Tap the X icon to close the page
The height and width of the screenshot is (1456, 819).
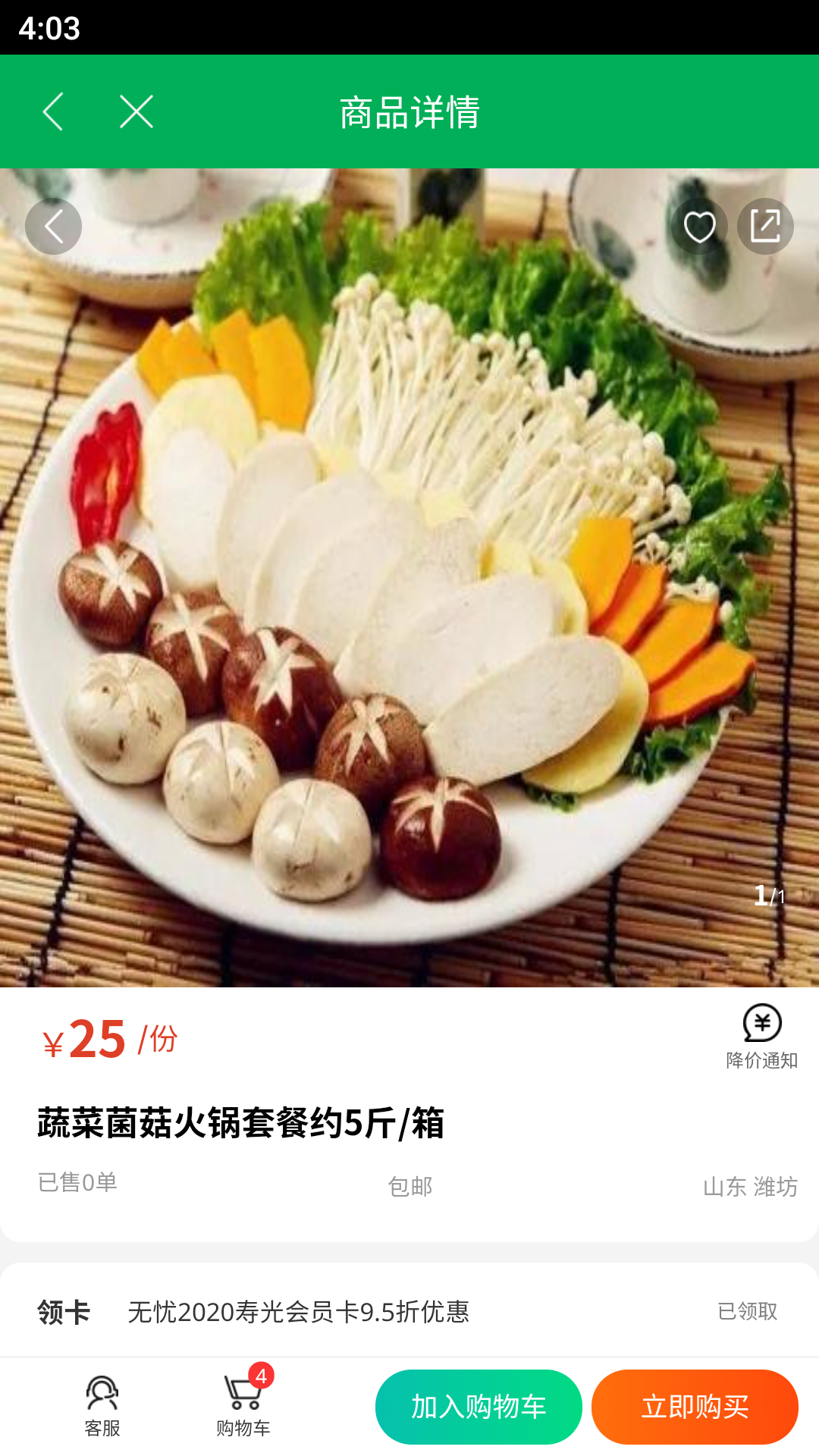136,111
